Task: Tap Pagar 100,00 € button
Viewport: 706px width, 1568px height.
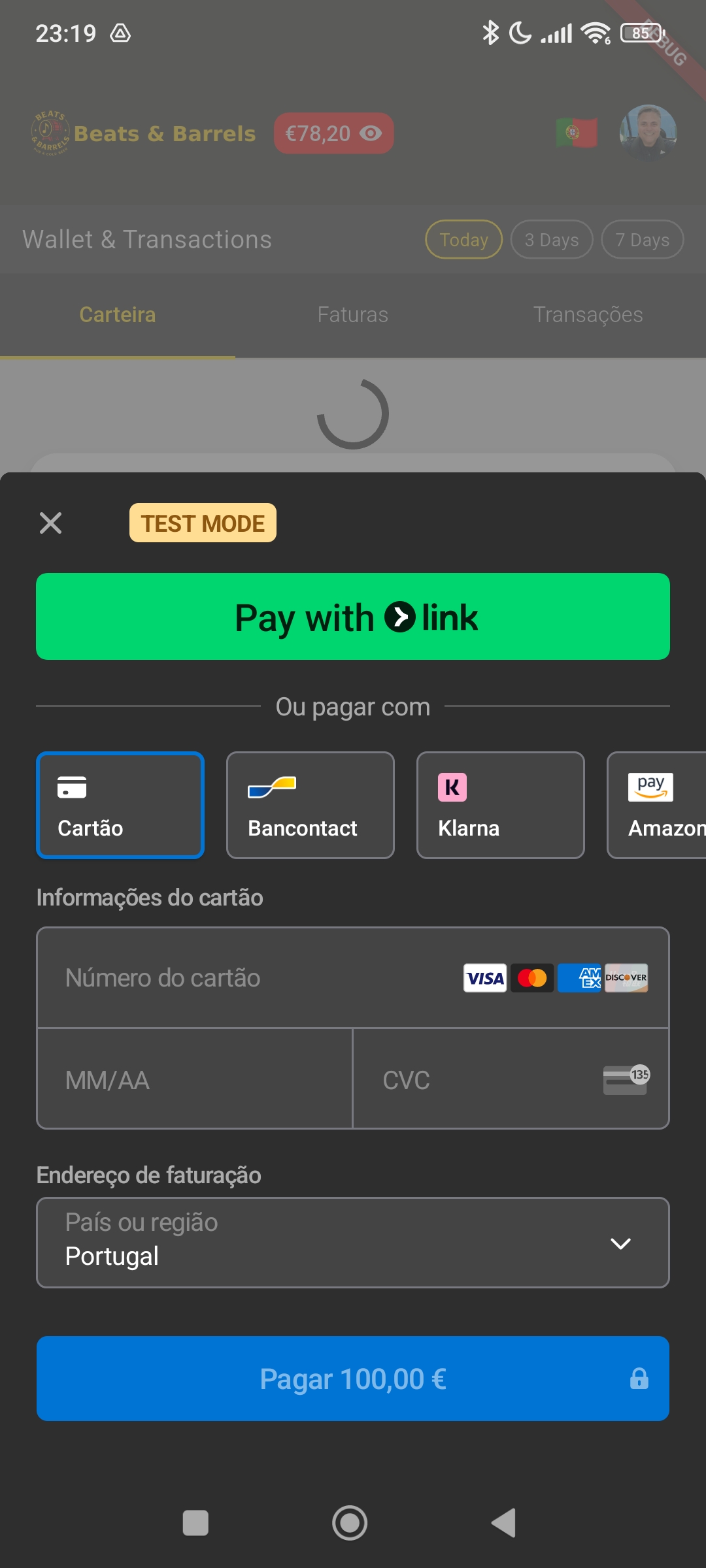Action: tap(353, 1379)
